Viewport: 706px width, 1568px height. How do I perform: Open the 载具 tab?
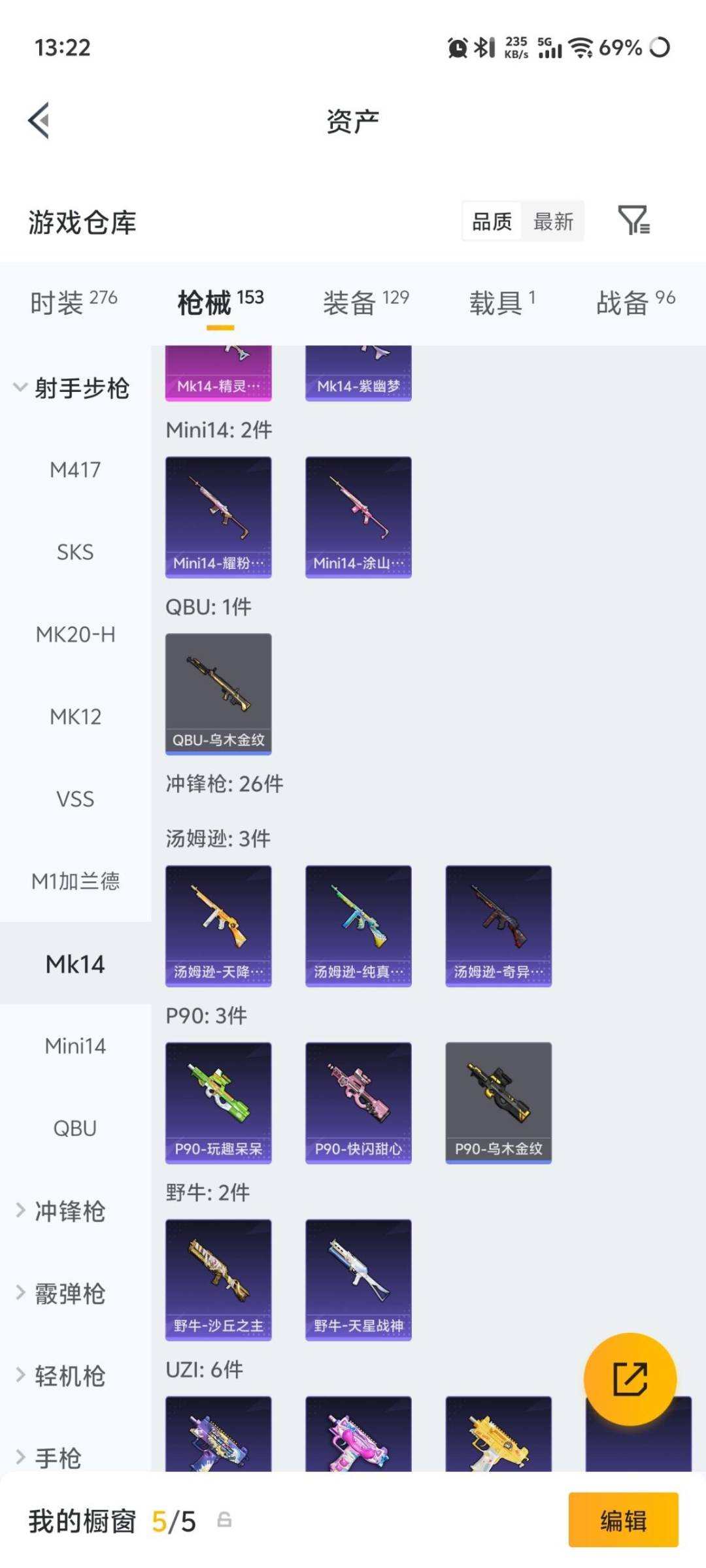click(502, 302)
